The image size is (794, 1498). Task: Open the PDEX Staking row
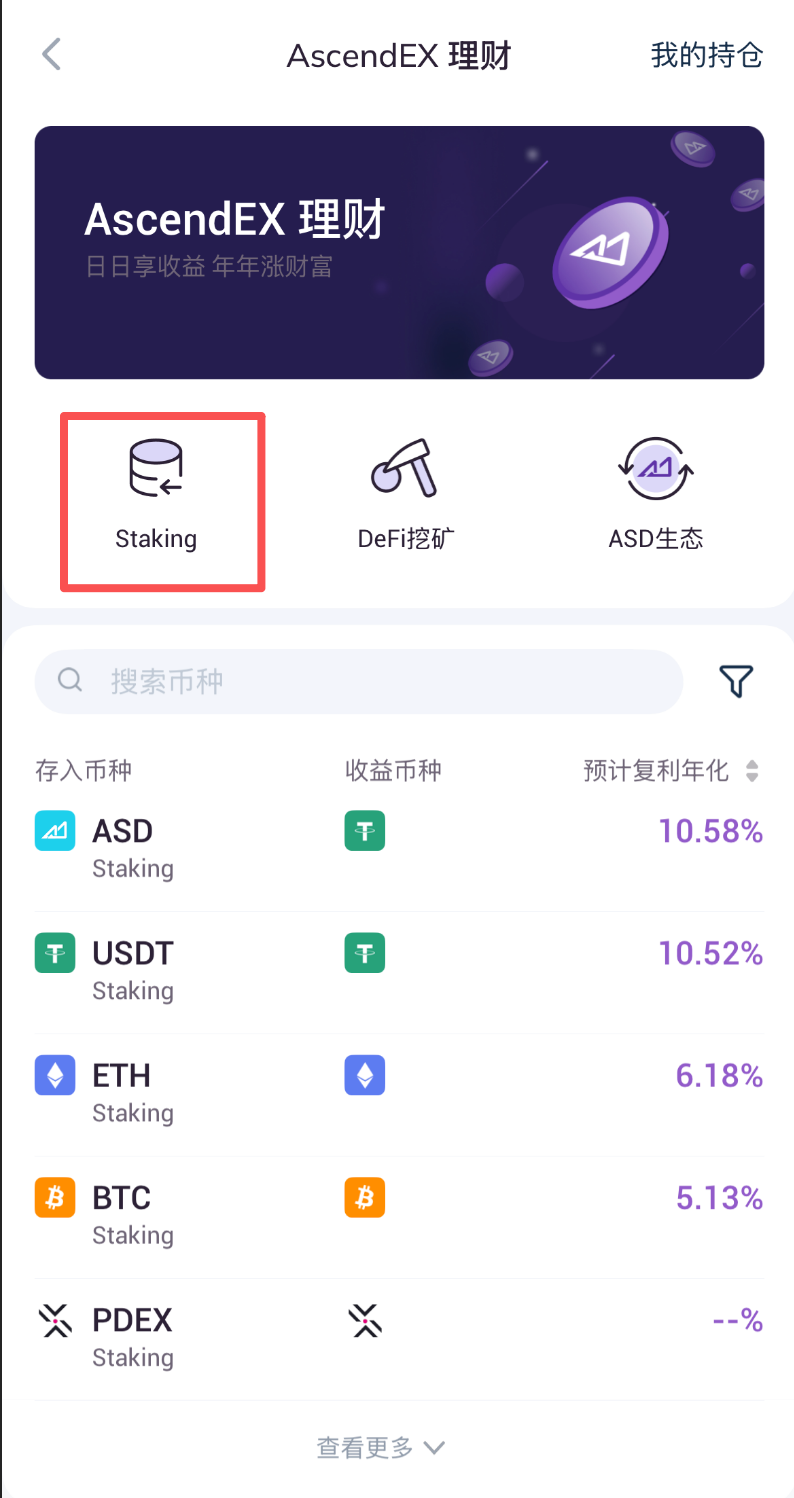click(399, 1338)
